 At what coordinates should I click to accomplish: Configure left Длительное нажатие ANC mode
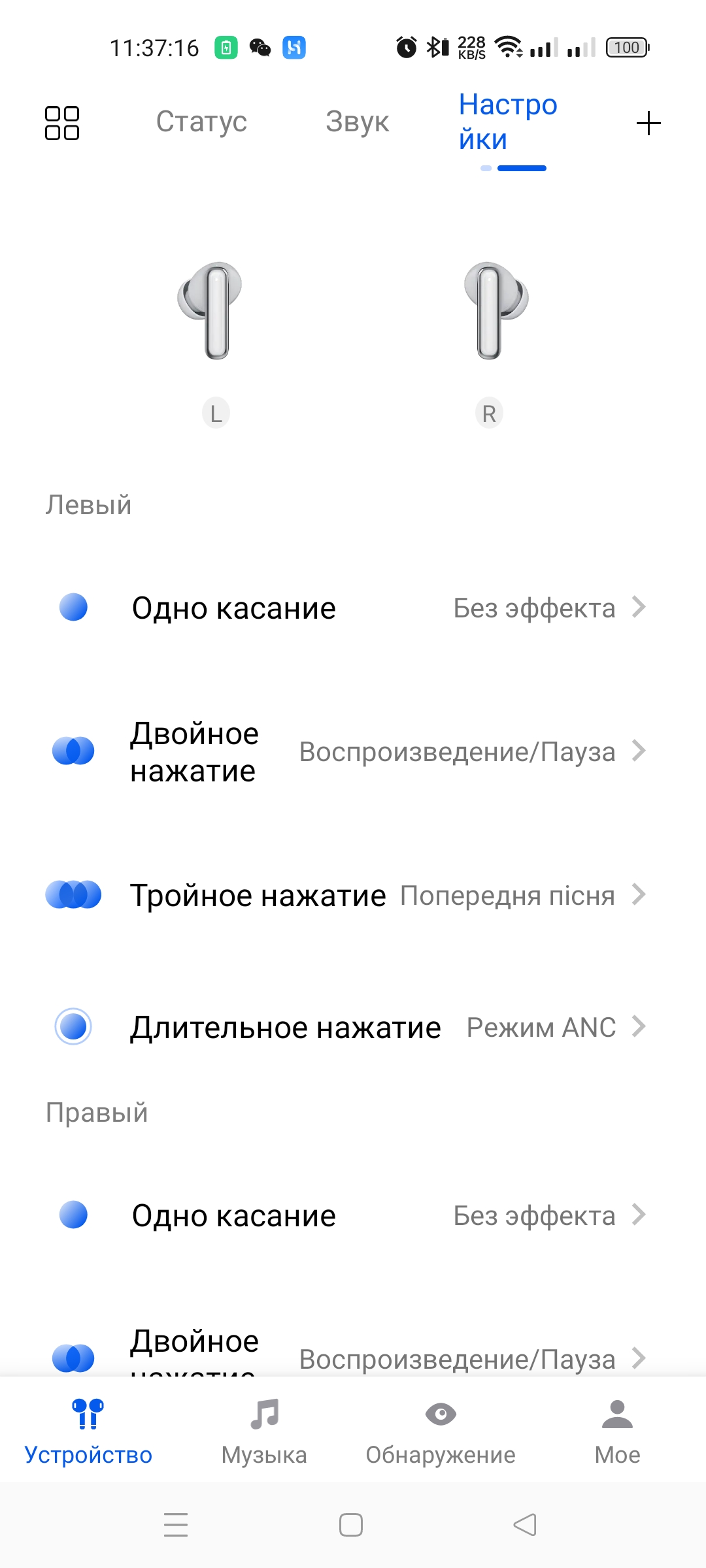[353, 1027]
